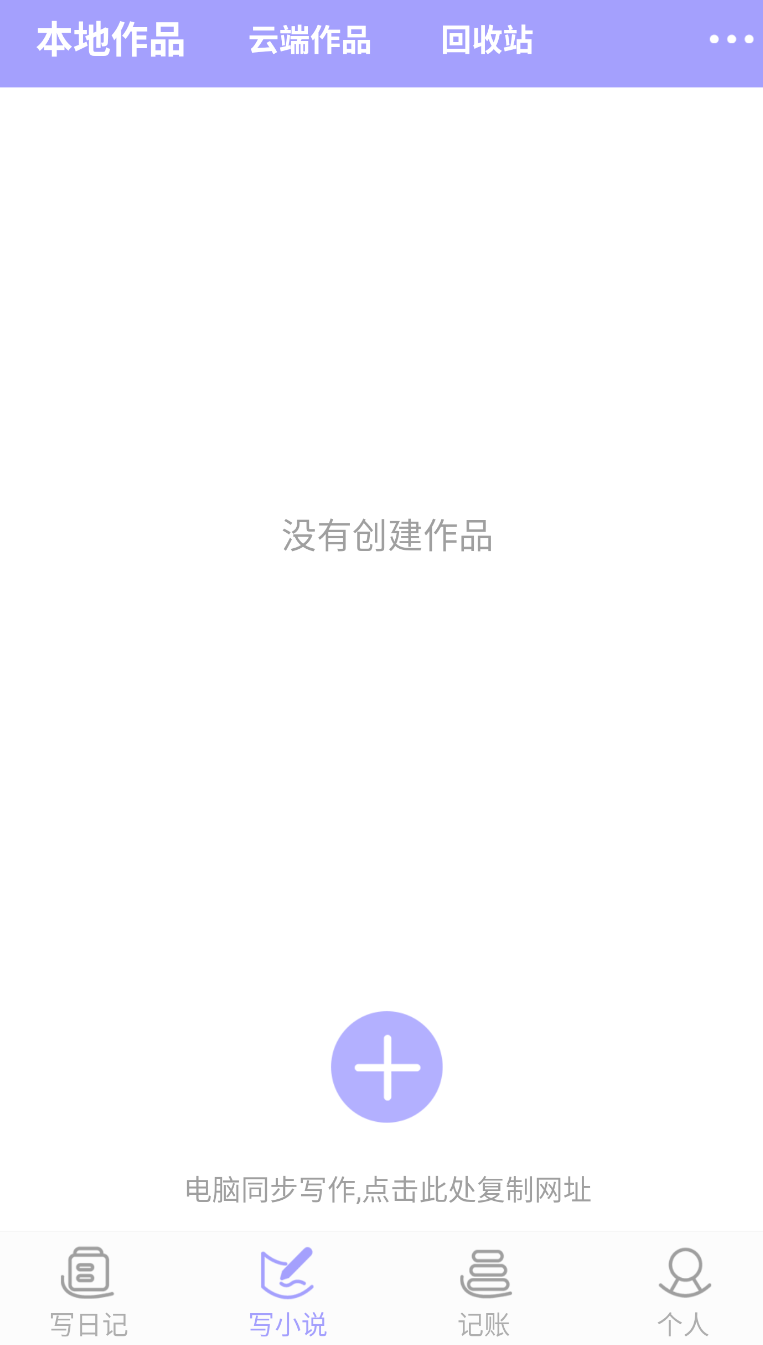Select the stacked coins bookkeeping icon
This screenshot has height=1345, width=763.
pyautogui.click(x=485, y=1272)
